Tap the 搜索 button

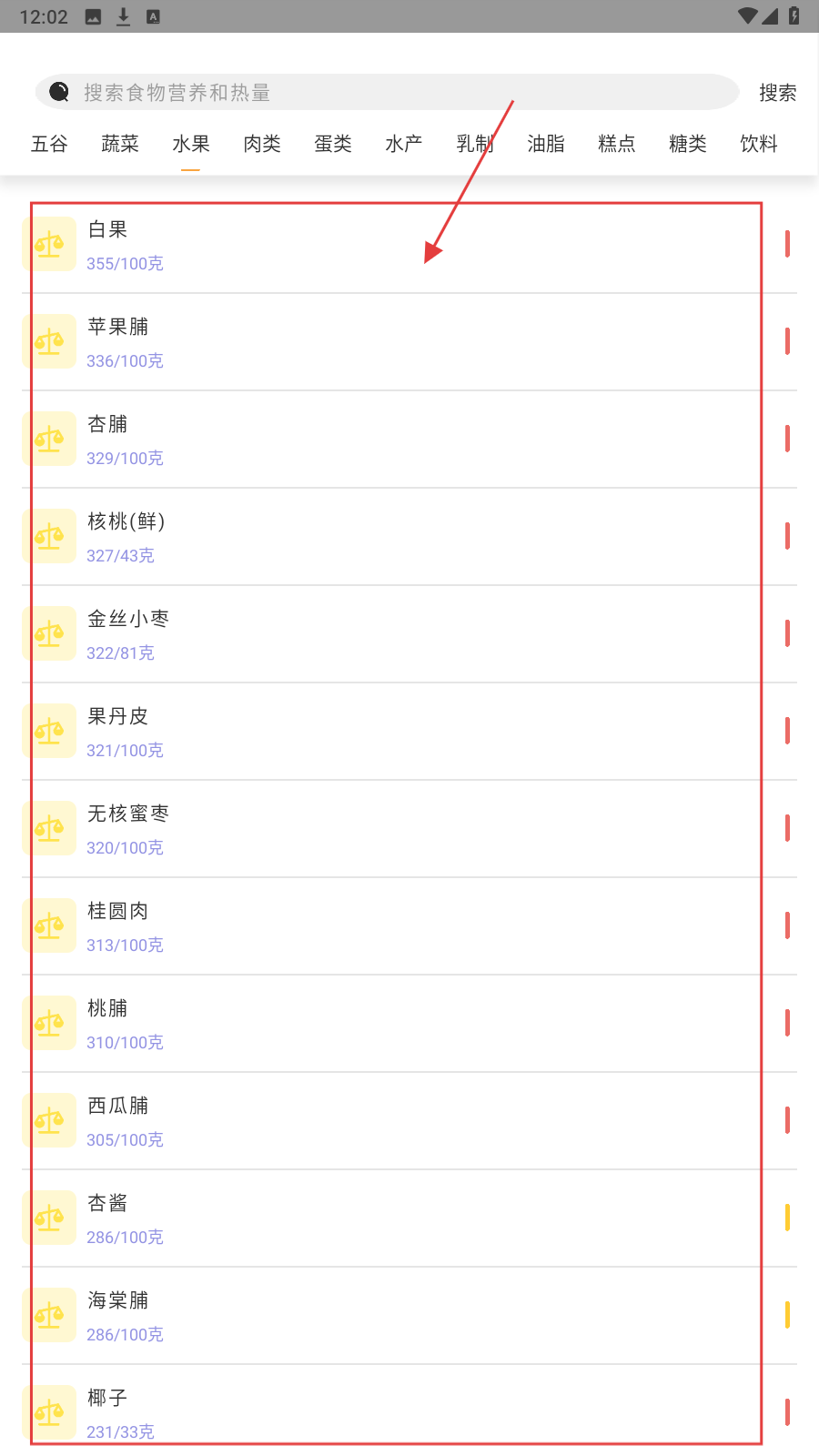click(777, 93)
